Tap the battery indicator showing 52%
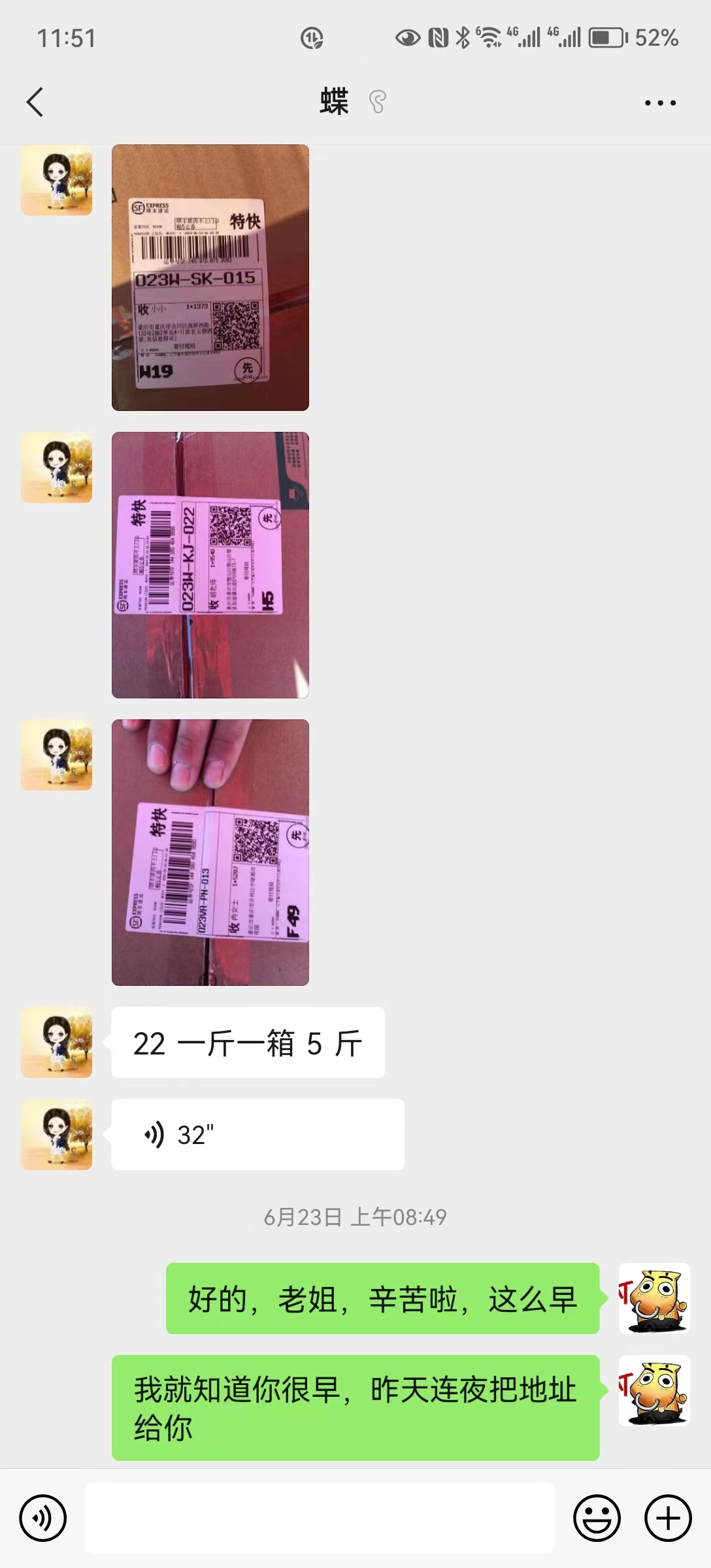This screenshot has width=711, height=1568. pyautogui.click(x=604, y=38)
